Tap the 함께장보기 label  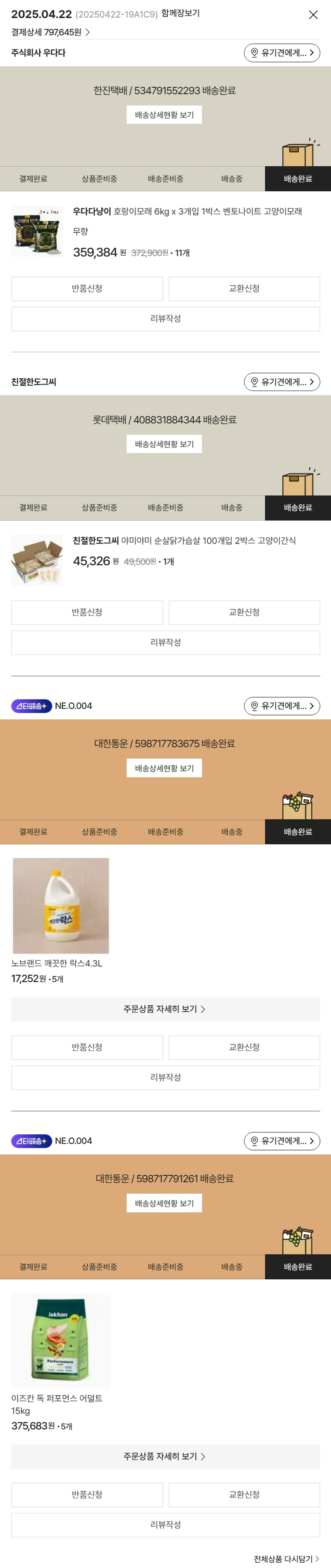pos(181,13)
